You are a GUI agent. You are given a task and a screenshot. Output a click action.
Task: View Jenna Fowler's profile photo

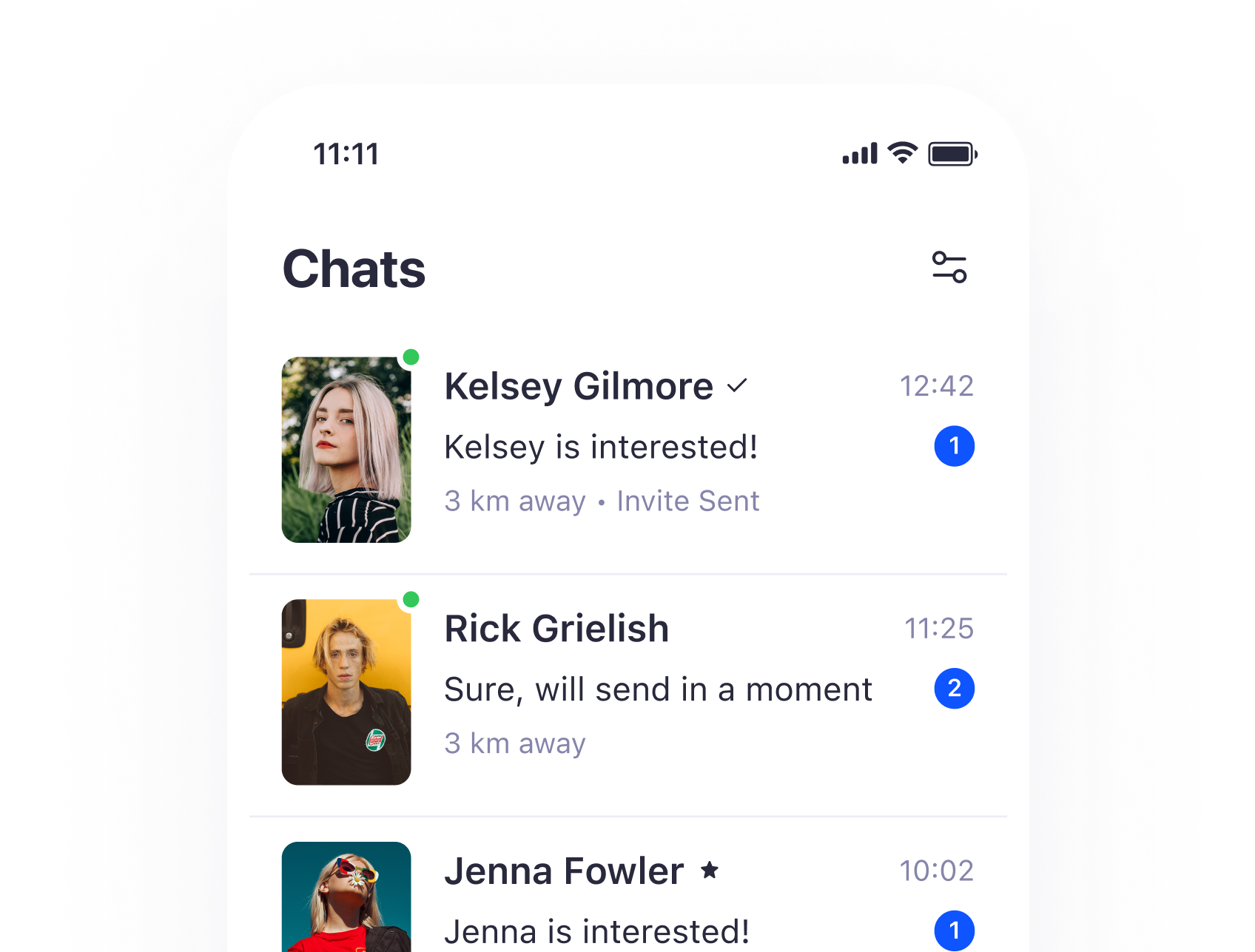346,899
